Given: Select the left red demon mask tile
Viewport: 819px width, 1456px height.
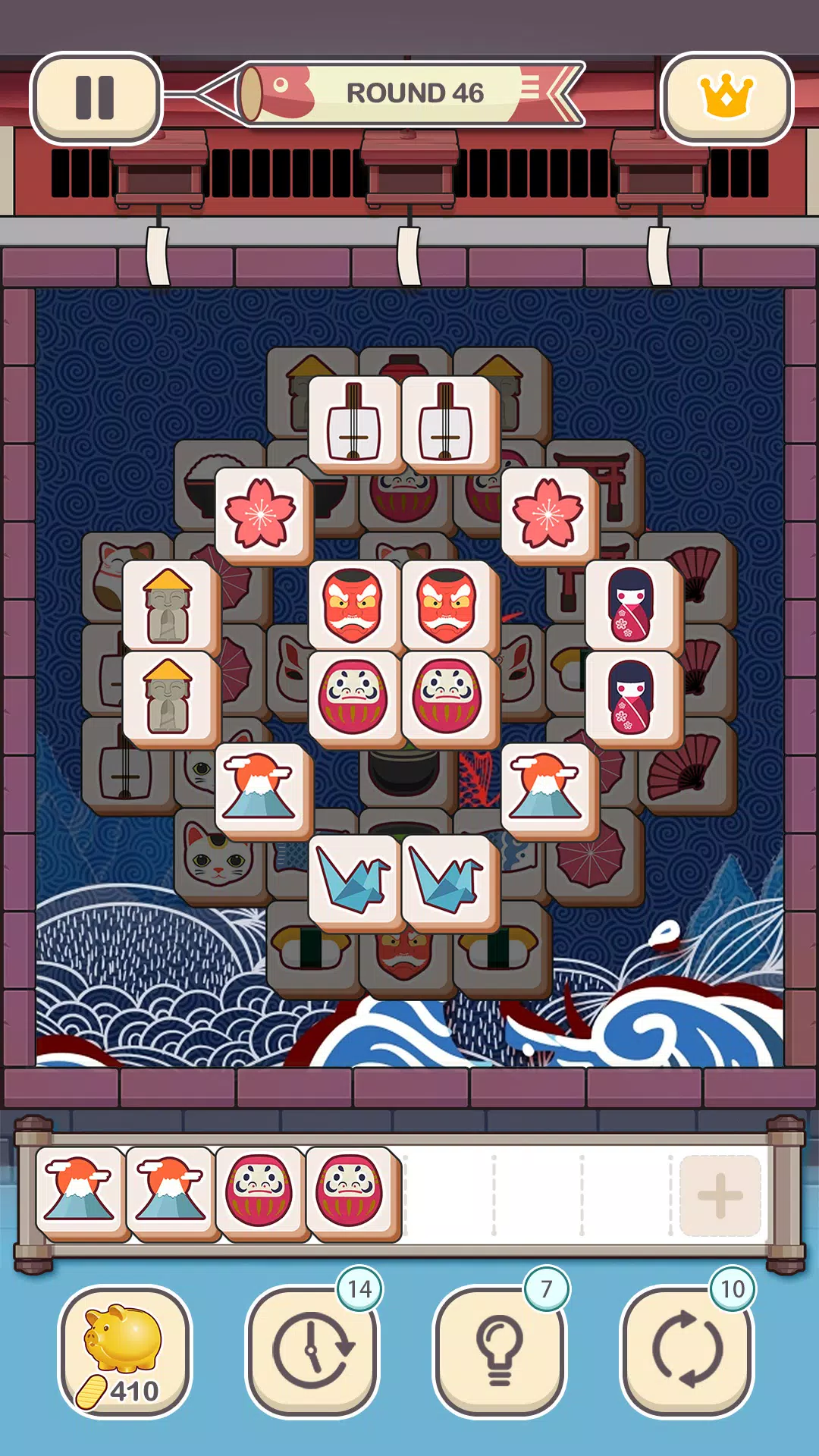Looking at the screenshot, I should tap(353, 607).
